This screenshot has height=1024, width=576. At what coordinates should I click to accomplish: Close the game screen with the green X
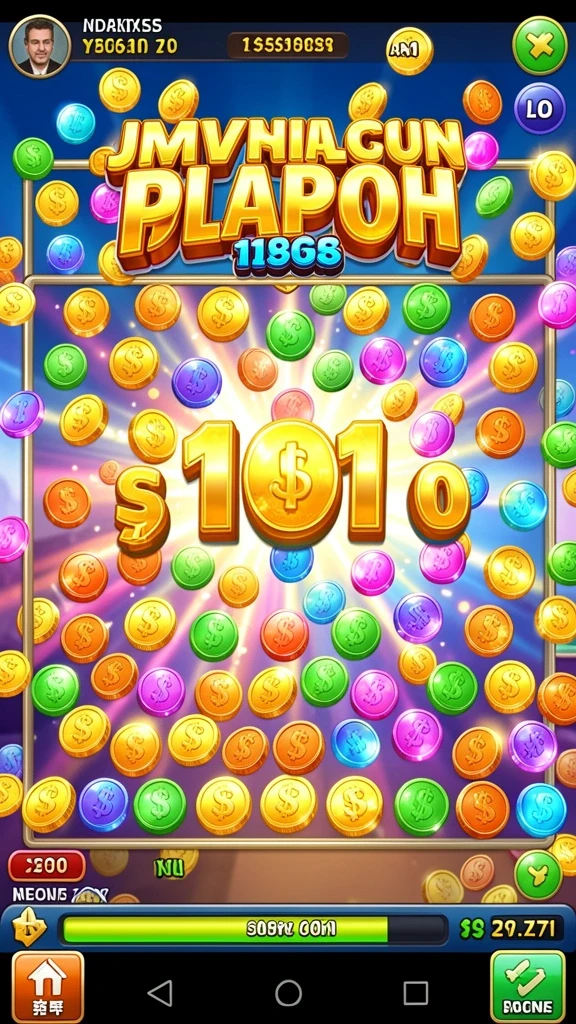[x=539, y=46]
